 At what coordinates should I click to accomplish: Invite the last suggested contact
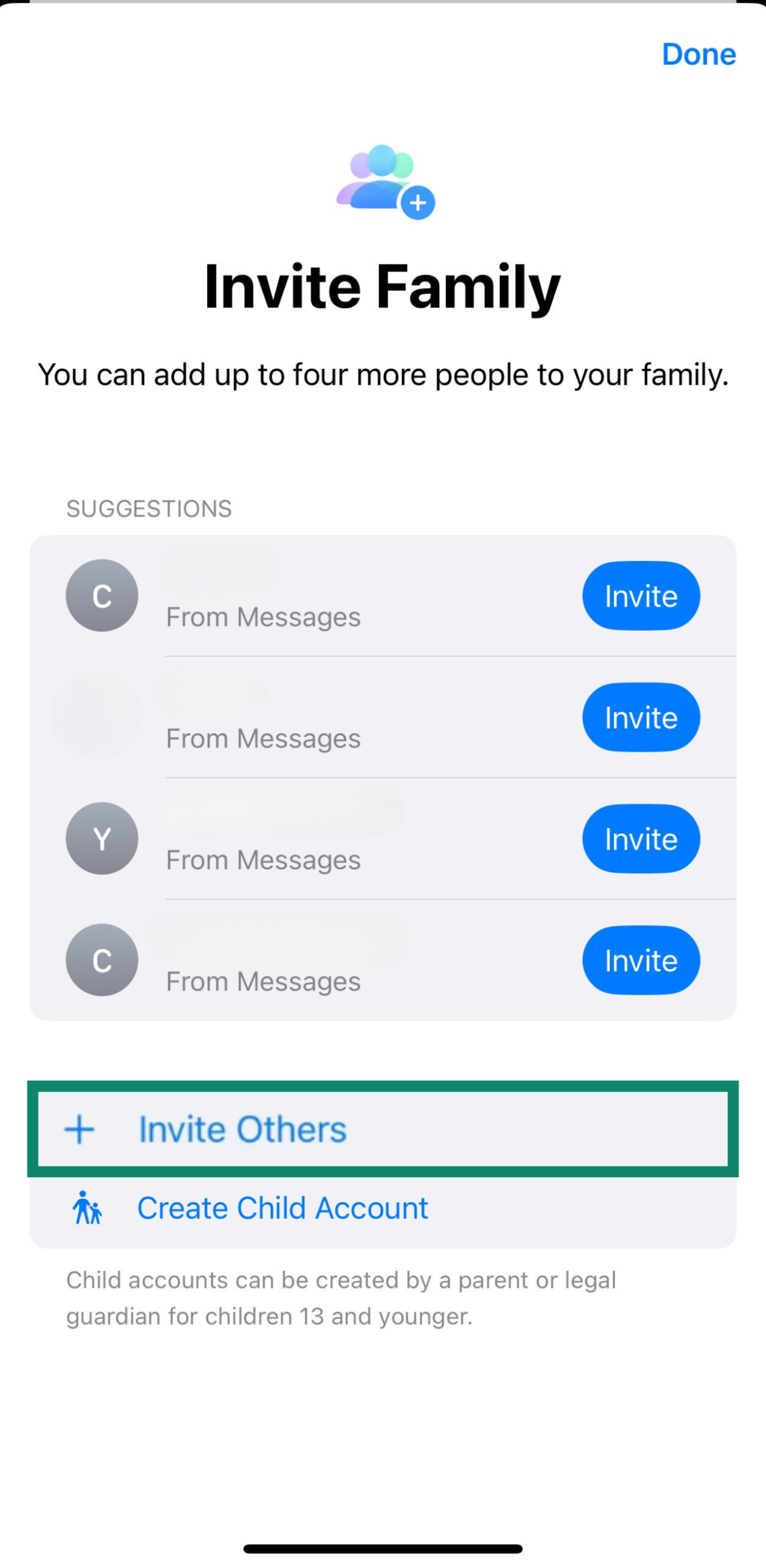click(x=640, y=960)
